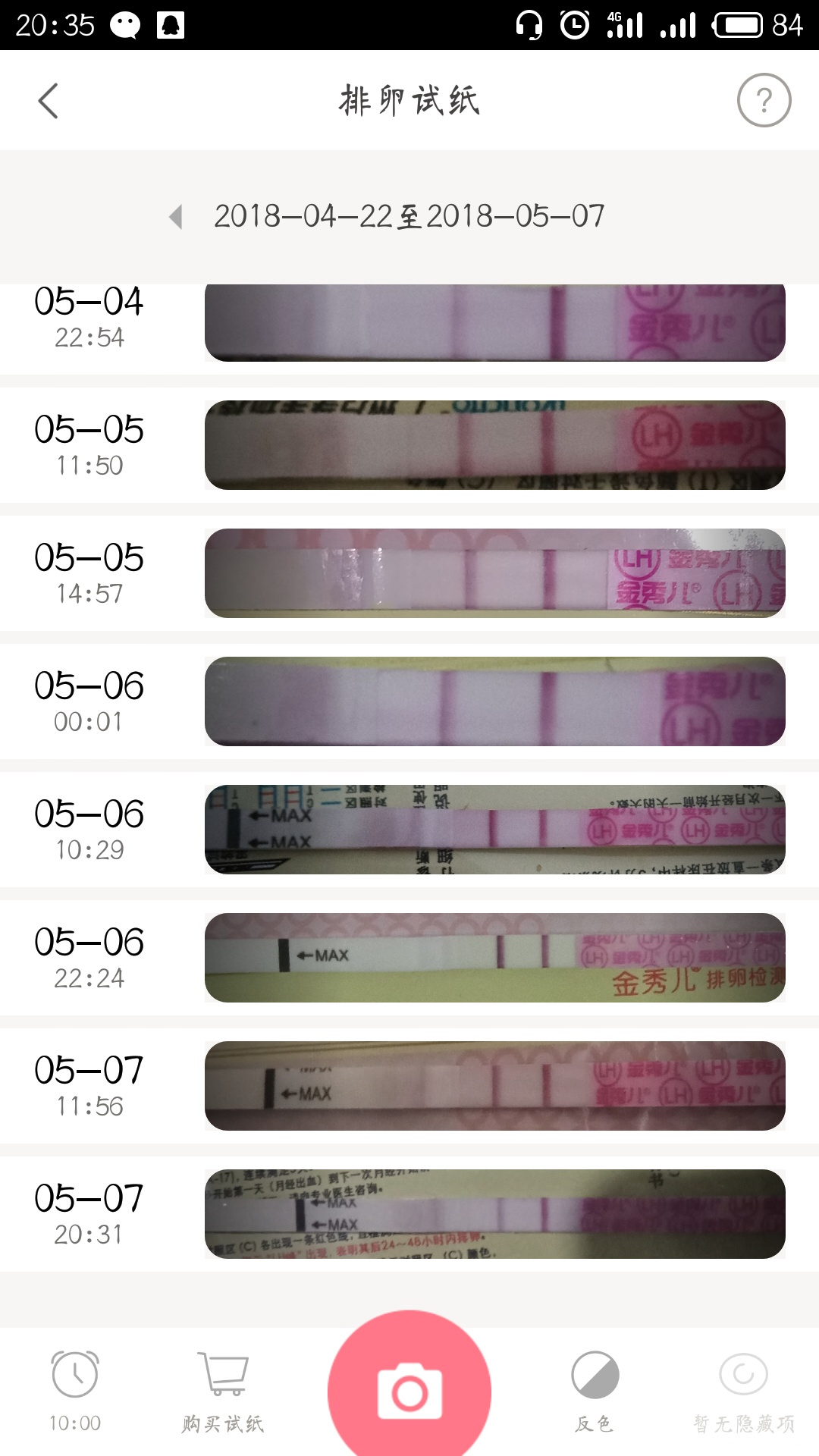
Task: Open the 05-07 11:56 test strip record
Action: point(494,1086)
